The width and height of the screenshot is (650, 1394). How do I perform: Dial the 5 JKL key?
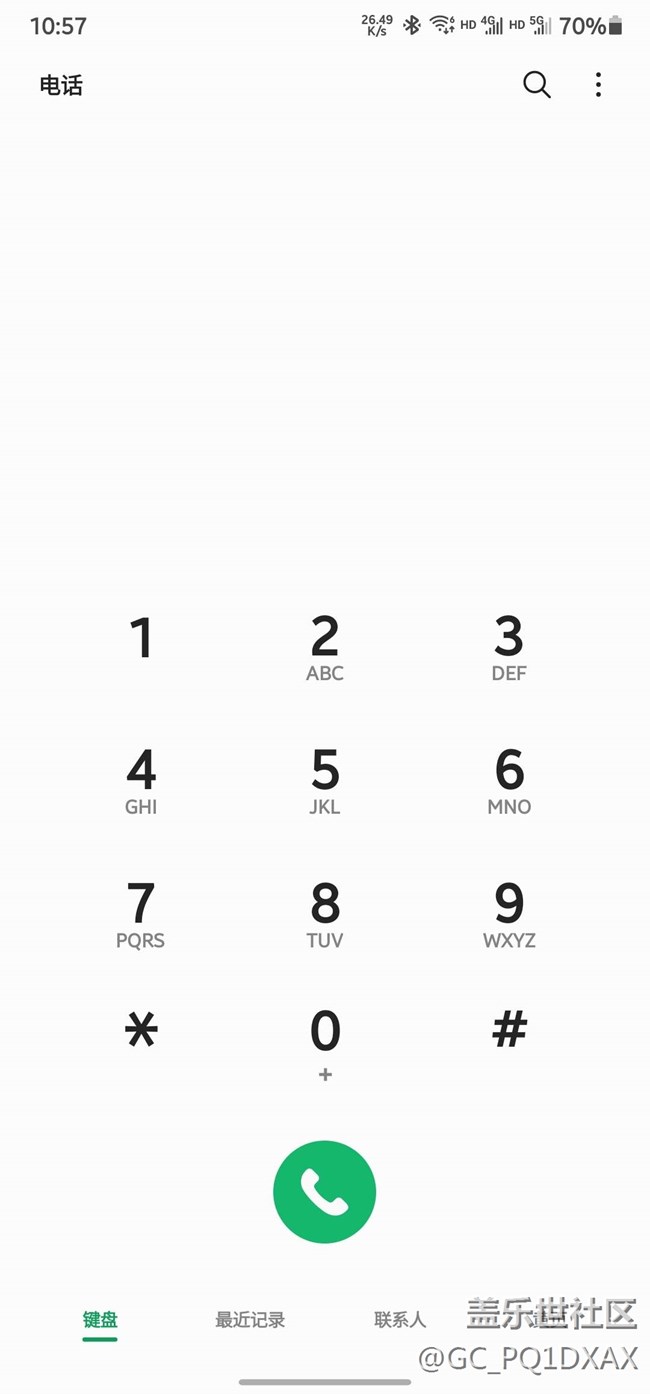[x=325, y=782]
